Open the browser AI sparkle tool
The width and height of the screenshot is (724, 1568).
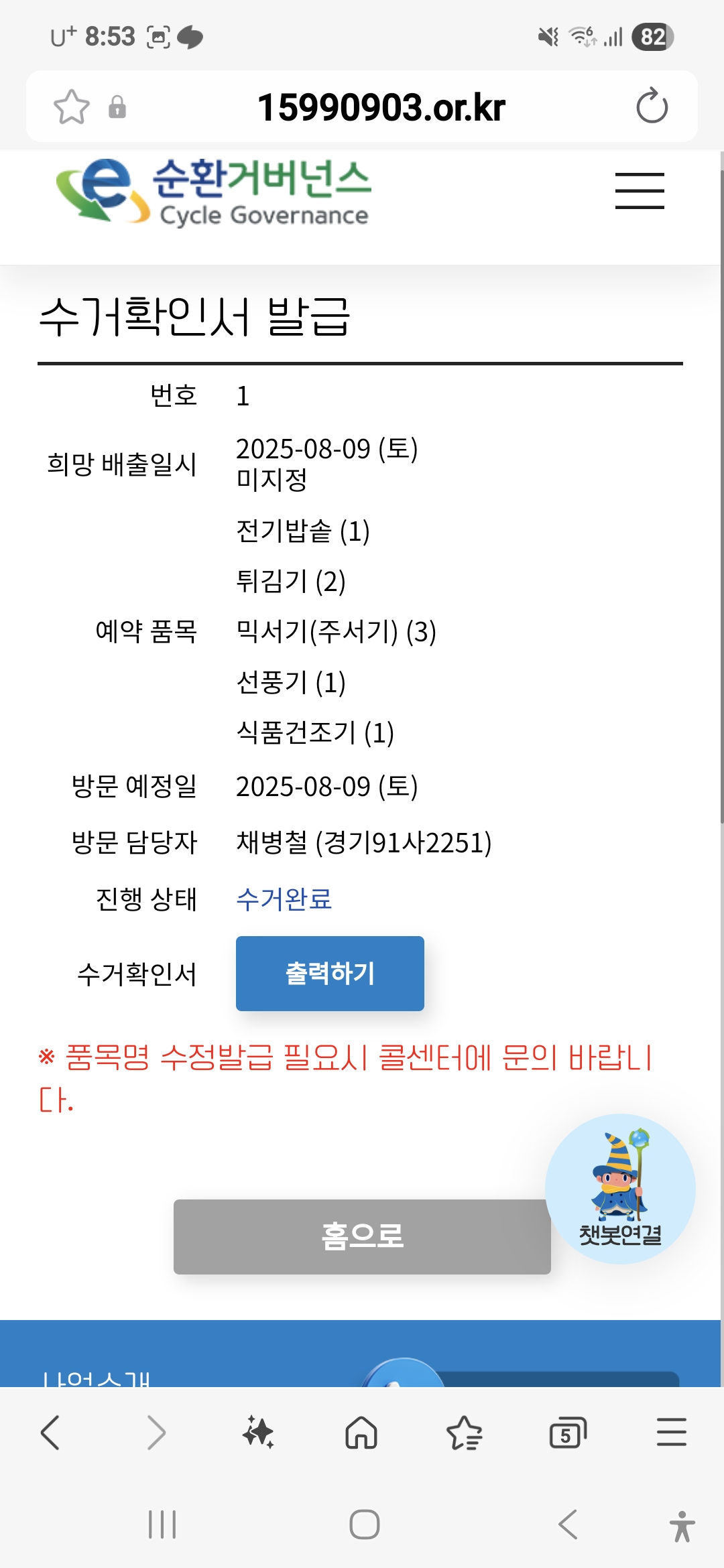tap(258, 1433)
